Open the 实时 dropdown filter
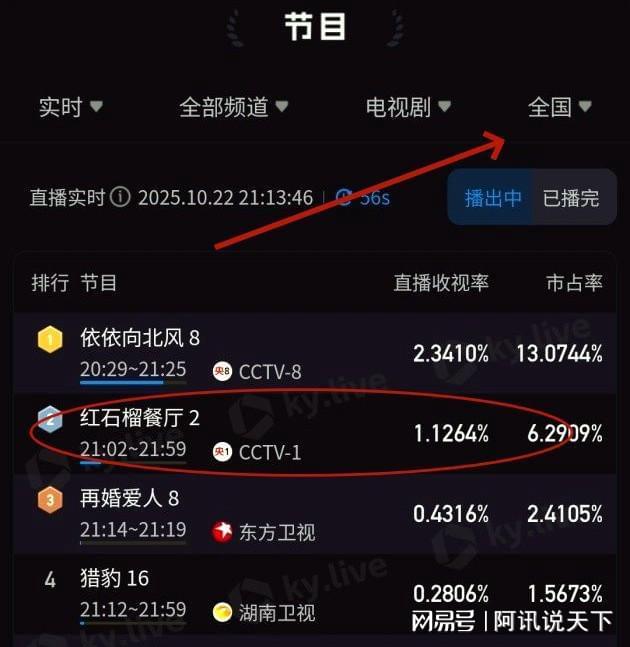This screenshot has width=630, height=647. coord(70,107)
